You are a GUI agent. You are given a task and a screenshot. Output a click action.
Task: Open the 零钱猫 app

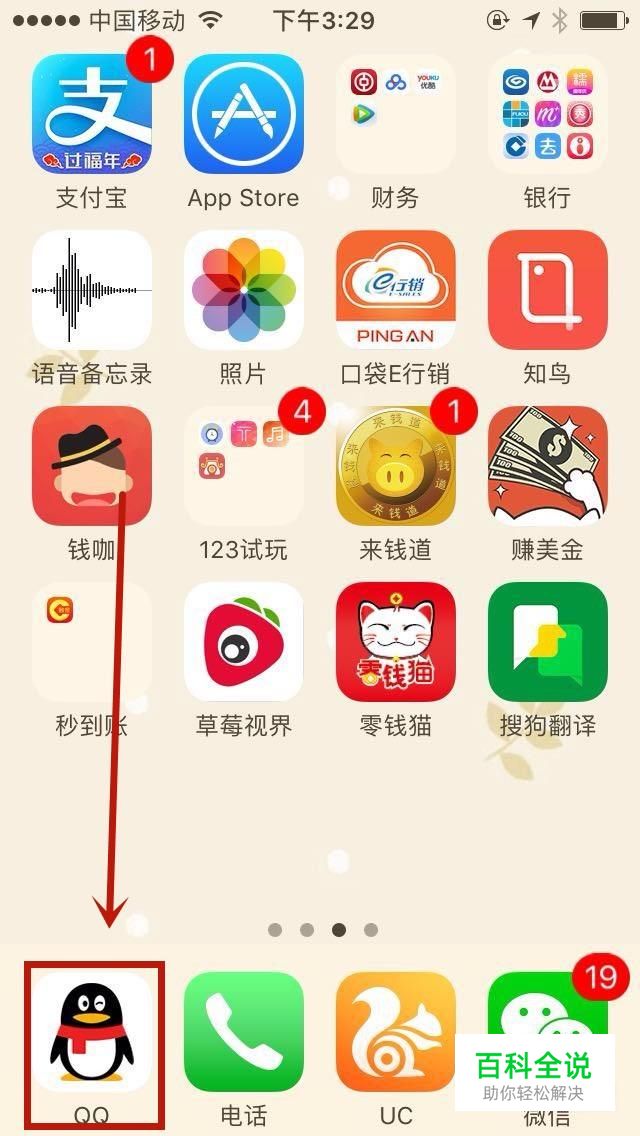click(x=396, y=642)
